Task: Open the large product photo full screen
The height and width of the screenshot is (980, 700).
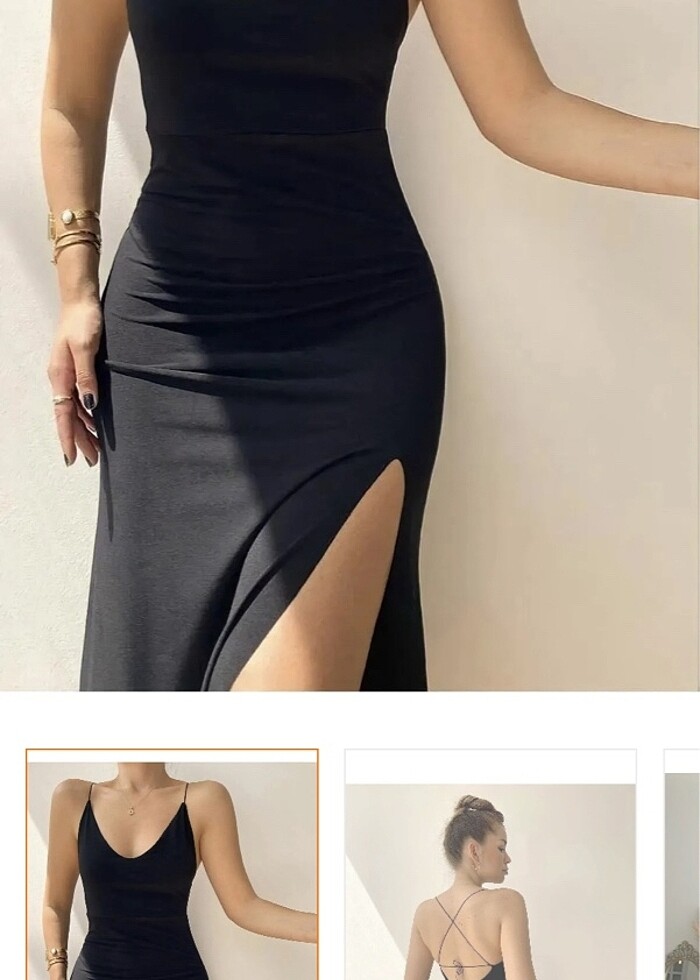Action: pyautogui.click(x=350, y=345)
